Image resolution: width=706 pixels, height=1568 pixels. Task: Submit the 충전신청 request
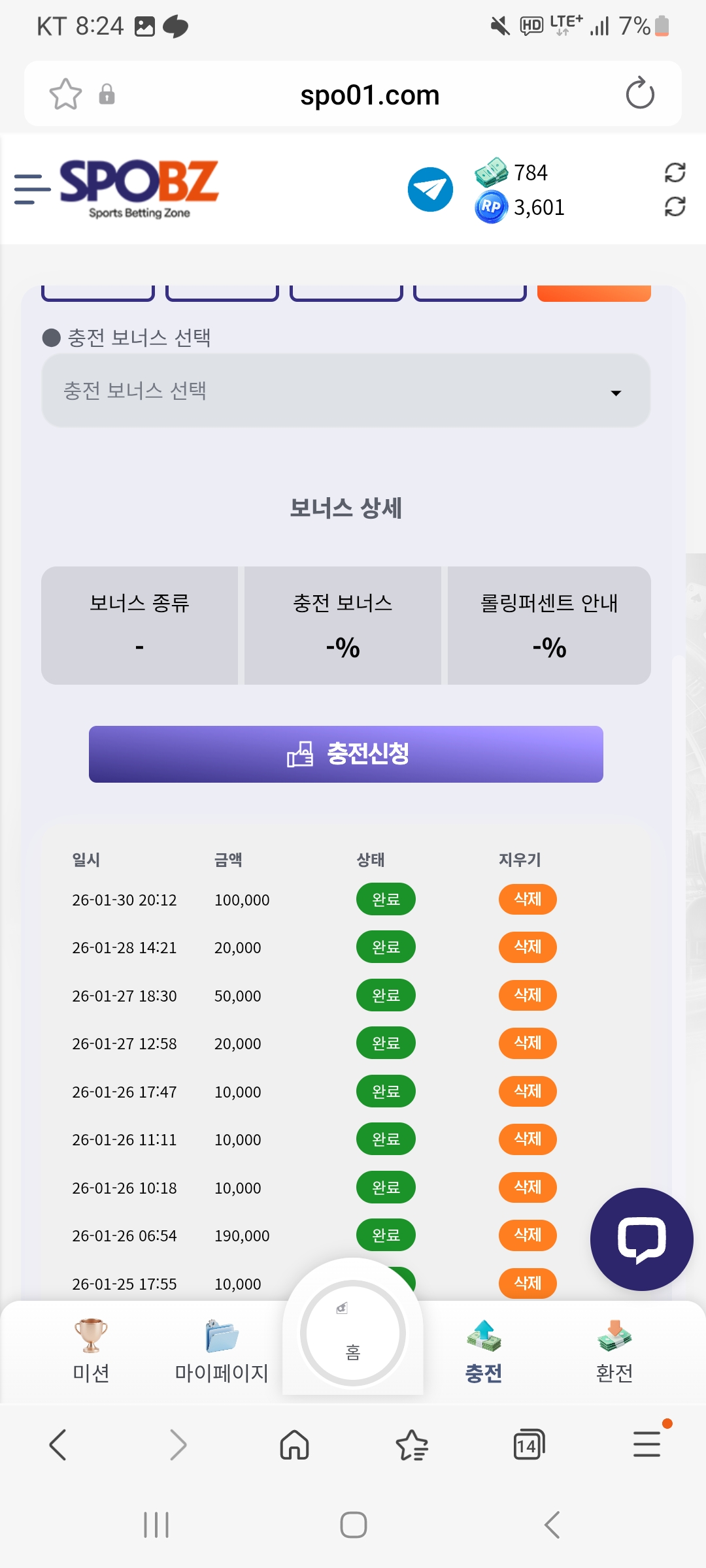click(x=346, y=754)
